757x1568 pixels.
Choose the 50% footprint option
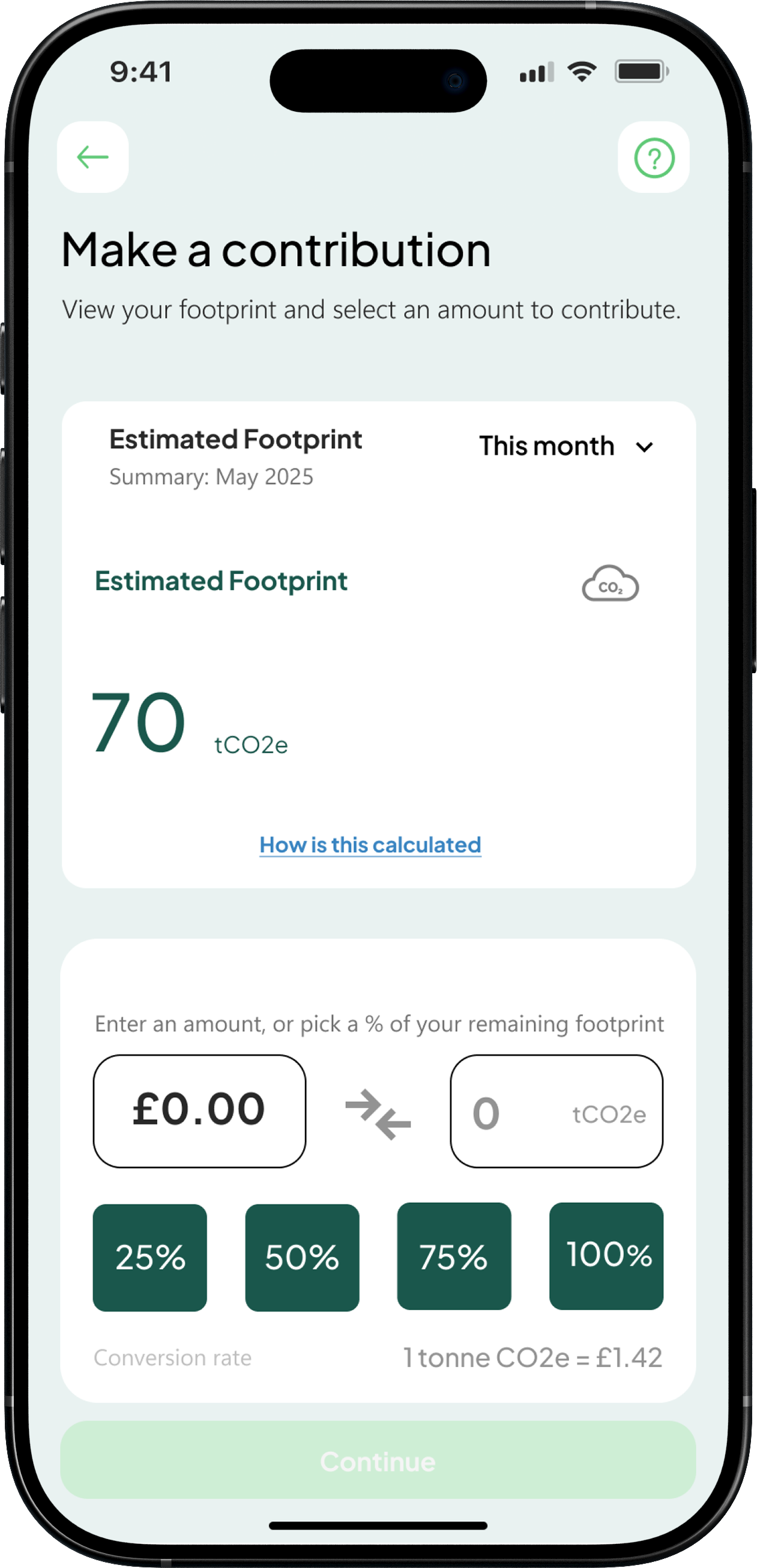(x=302, y=1257)
